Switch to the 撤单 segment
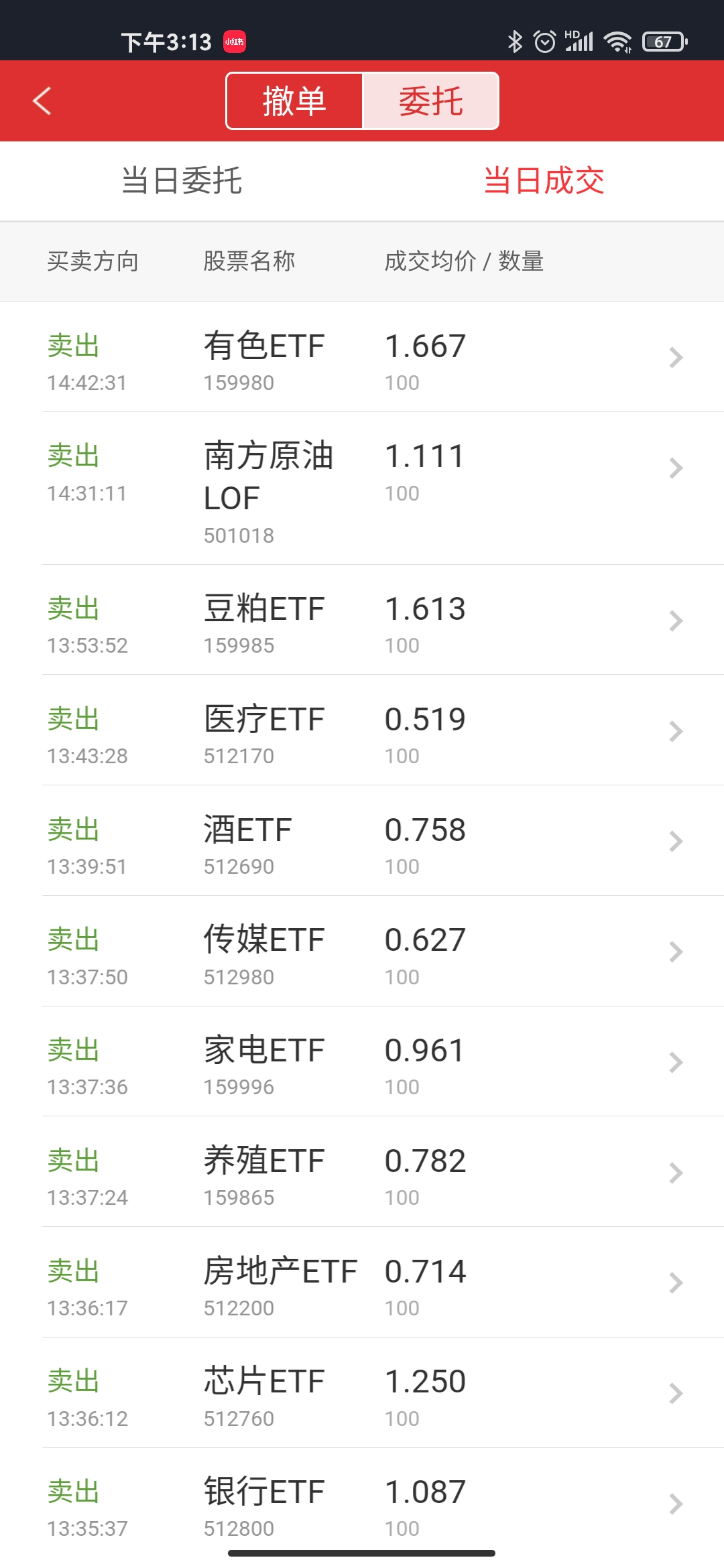 (294, 101)
